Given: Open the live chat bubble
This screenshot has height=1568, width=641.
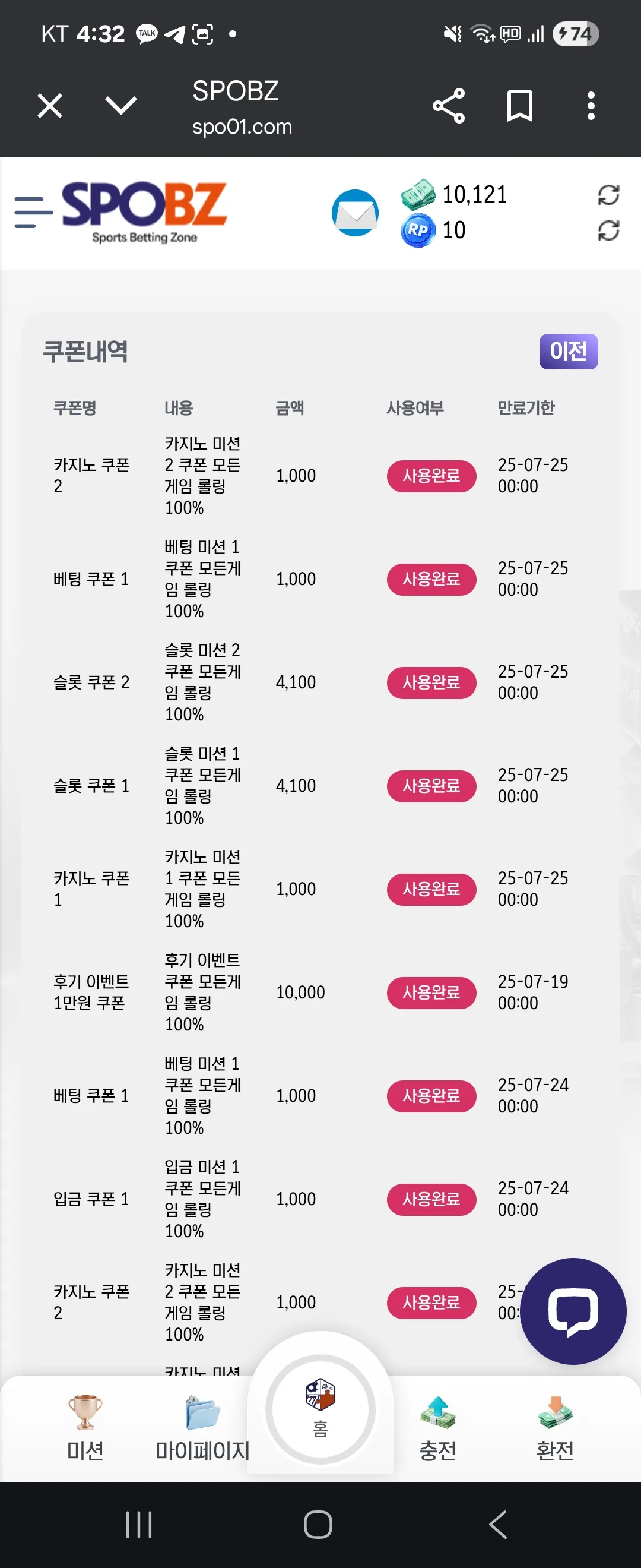Looking at the screenshot, I should [573, 1310].
